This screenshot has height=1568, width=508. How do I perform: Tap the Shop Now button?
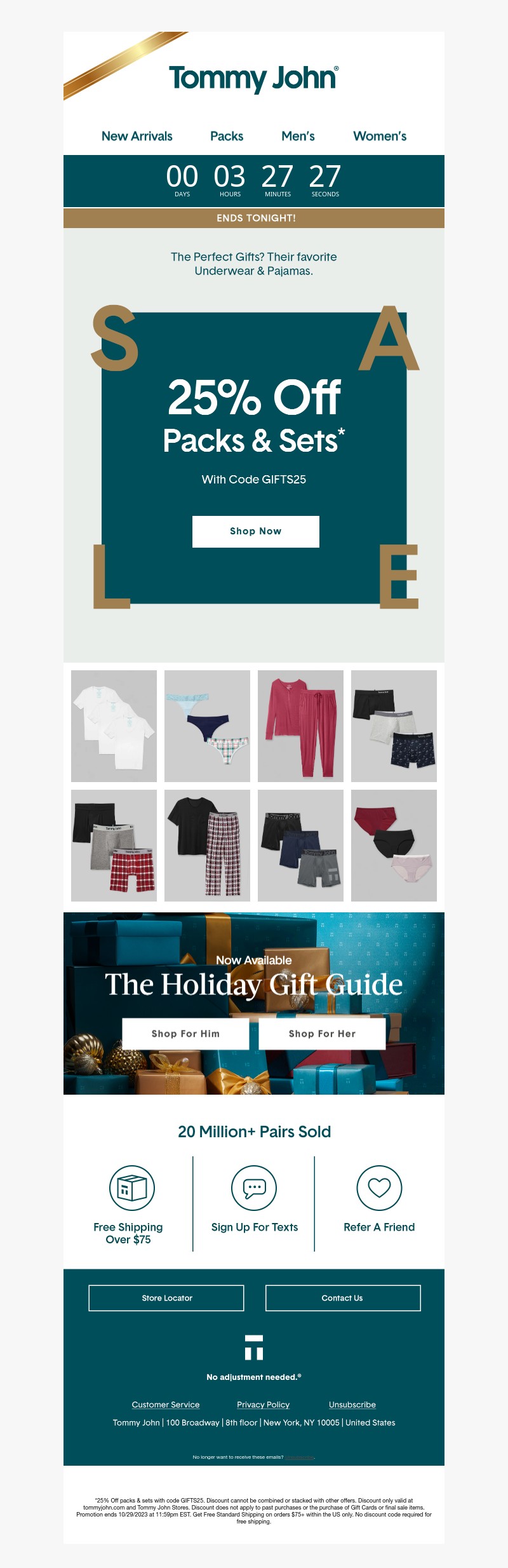coord(255,531)
